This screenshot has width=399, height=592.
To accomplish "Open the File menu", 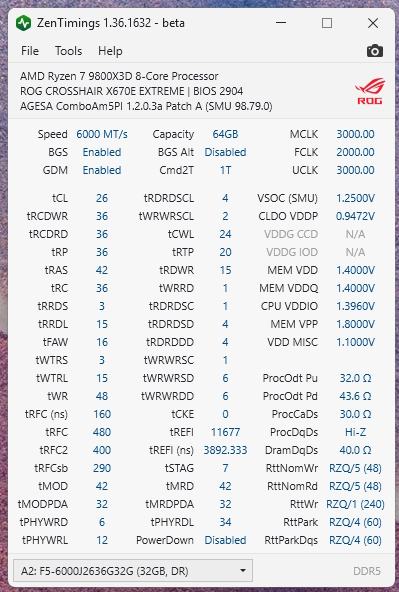I will click(30, 51).
